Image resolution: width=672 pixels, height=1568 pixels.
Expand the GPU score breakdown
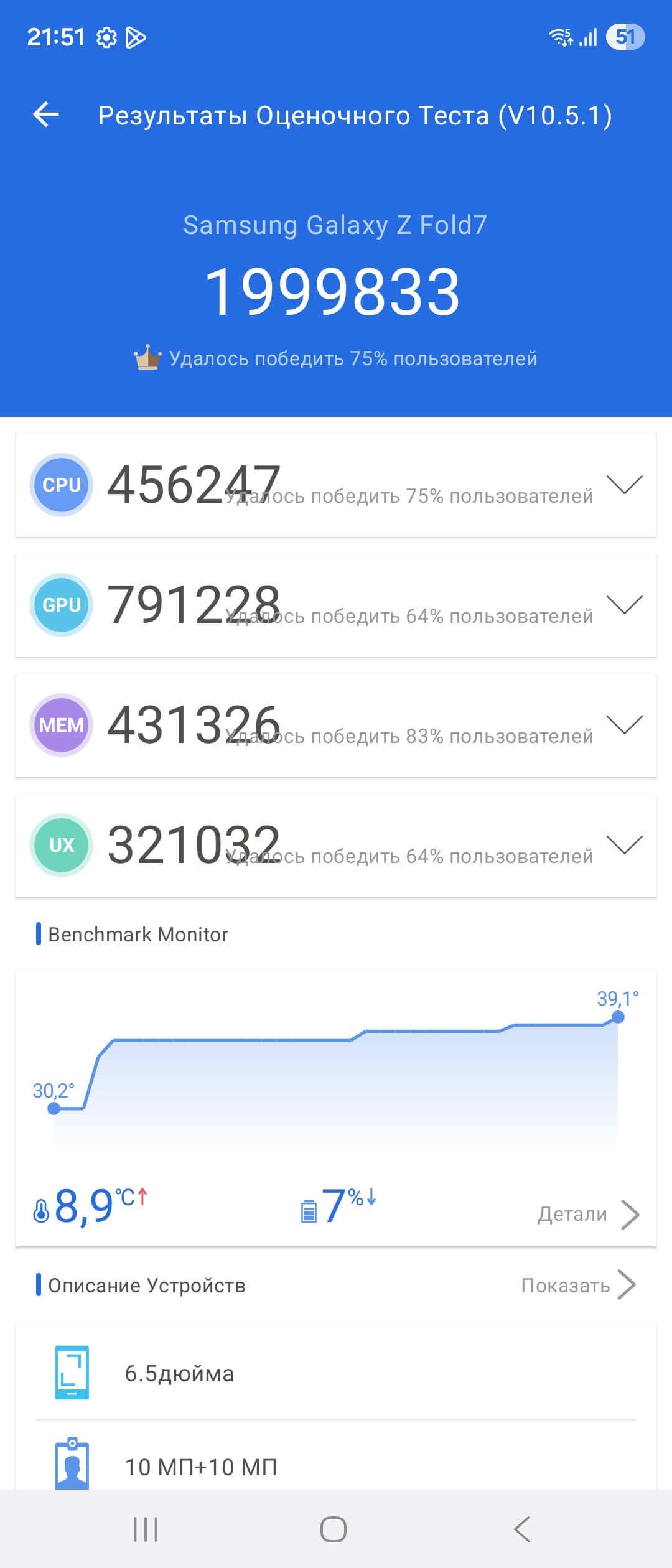tap(624, 604)
